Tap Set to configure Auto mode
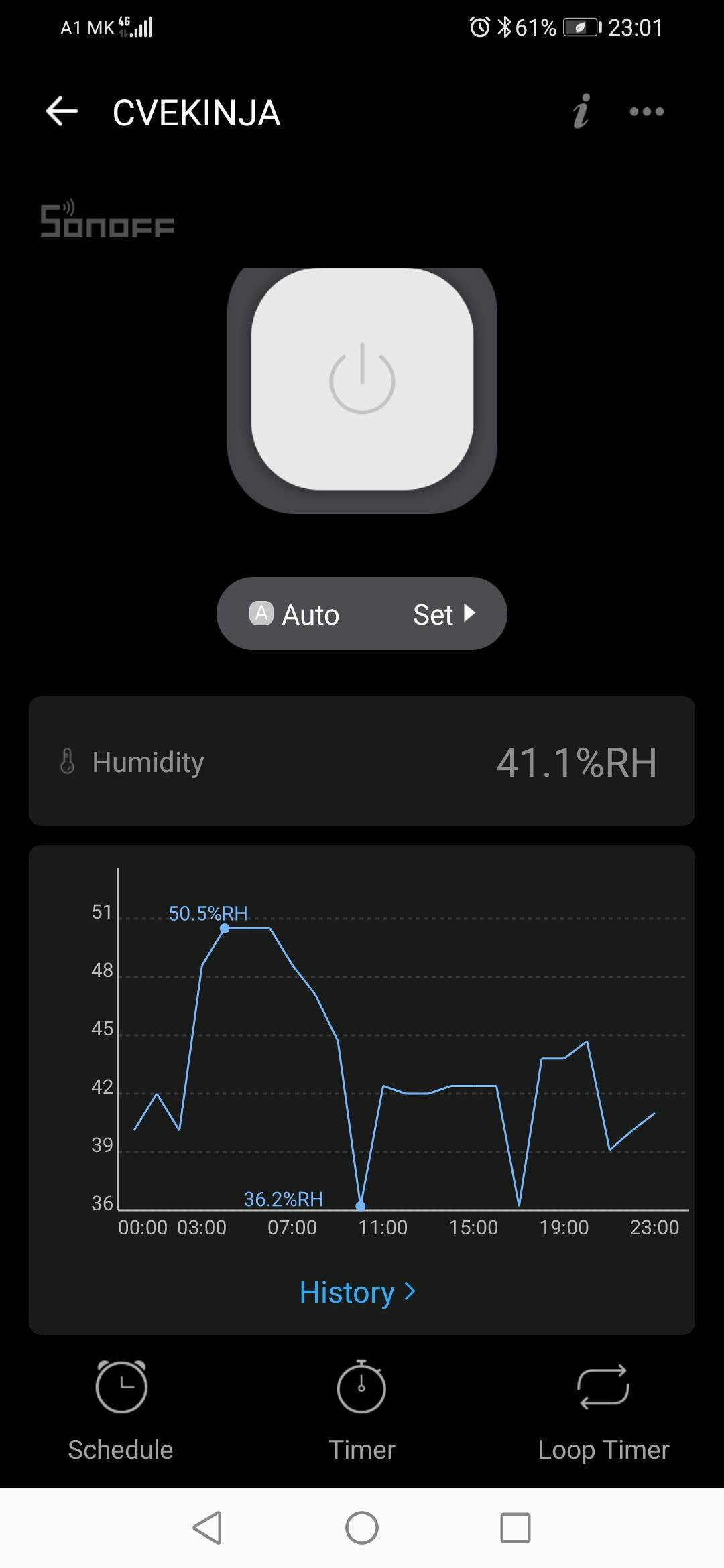Viewport: 724px width, 1568px height. click(443, 614)
